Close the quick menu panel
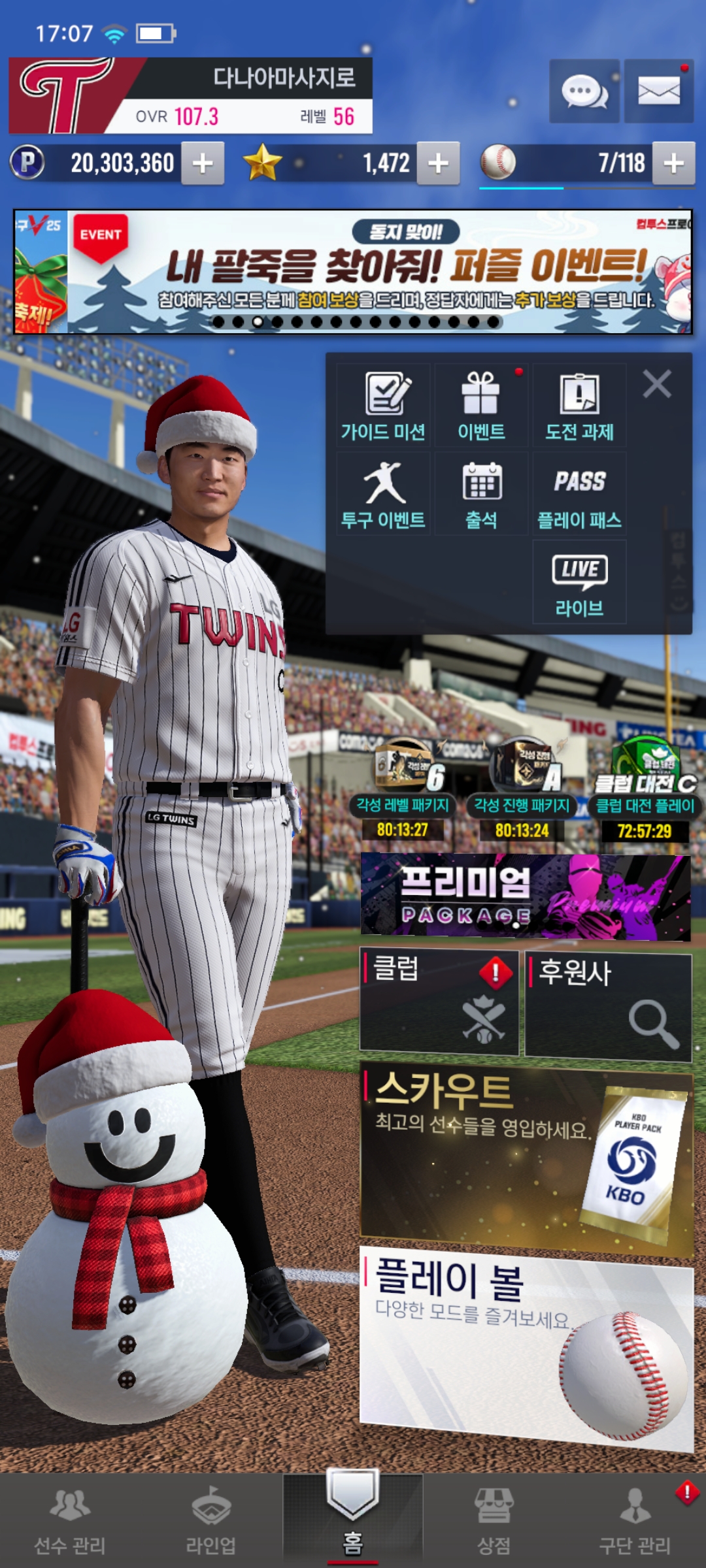 tap(656, 384)
